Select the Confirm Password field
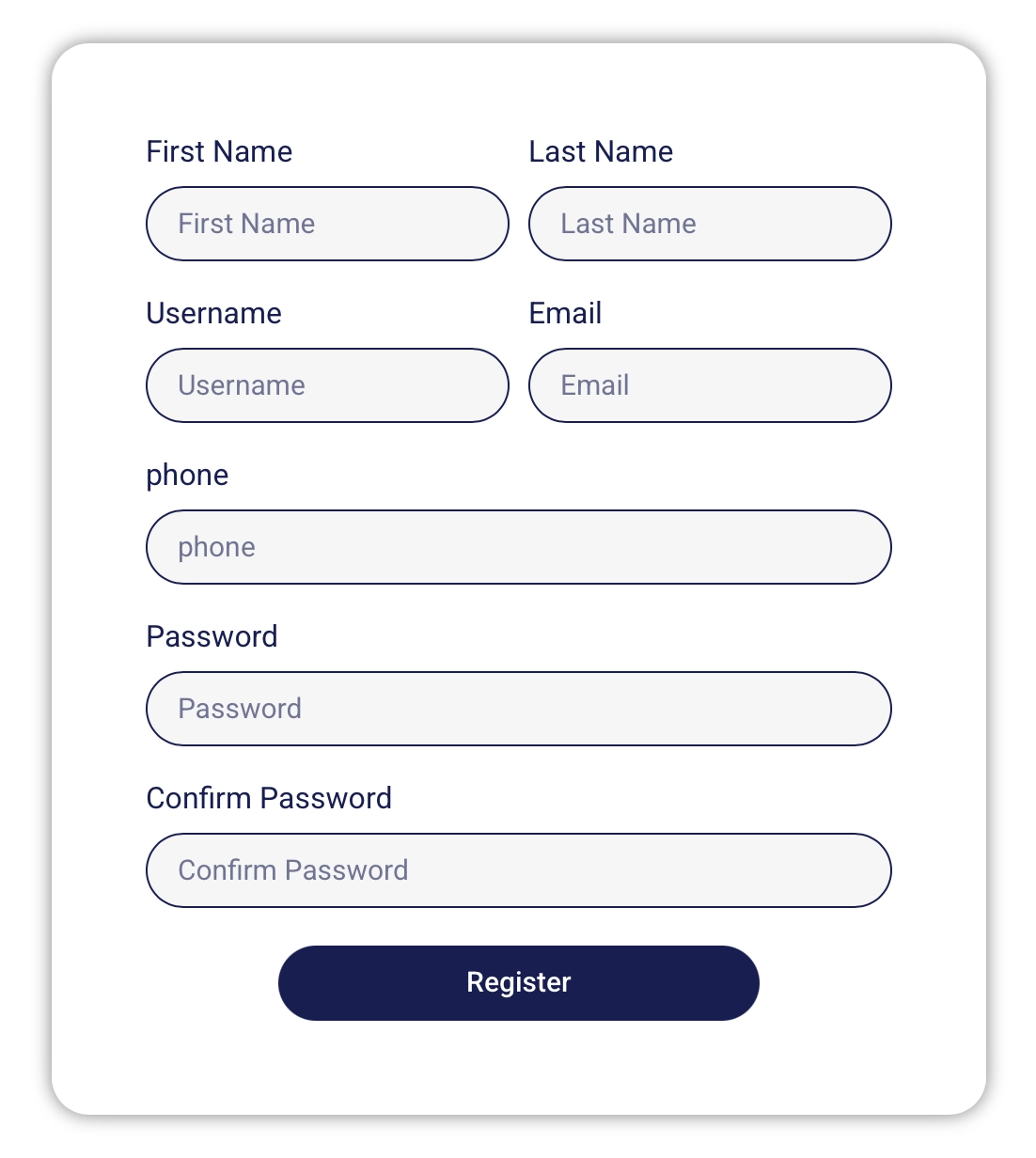The width and height of the screenshot is (1036, 1158). (x=518, y=870)
